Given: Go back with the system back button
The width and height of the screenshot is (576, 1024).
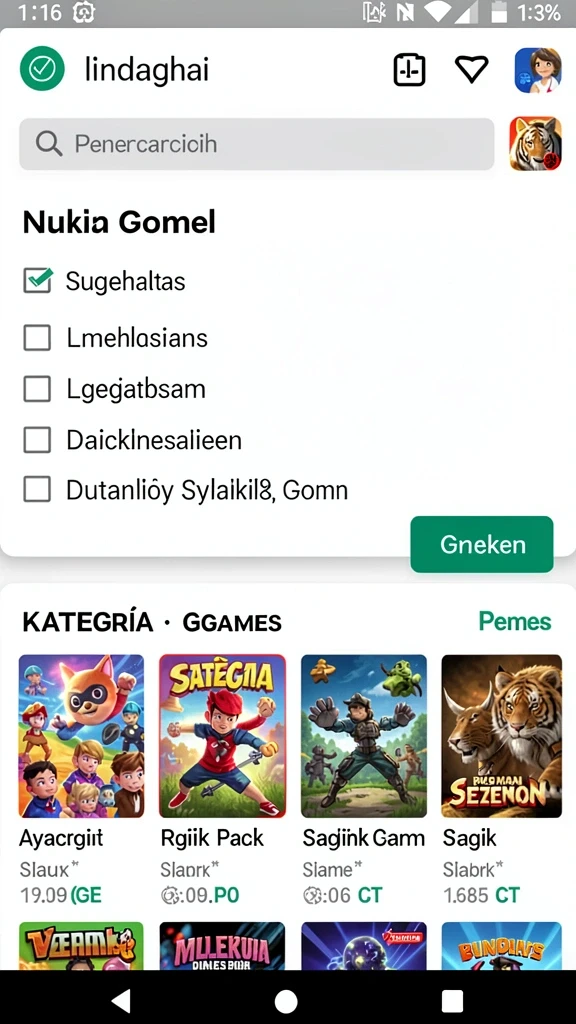Looking at the screenshot, I should tap(120, 1000).
